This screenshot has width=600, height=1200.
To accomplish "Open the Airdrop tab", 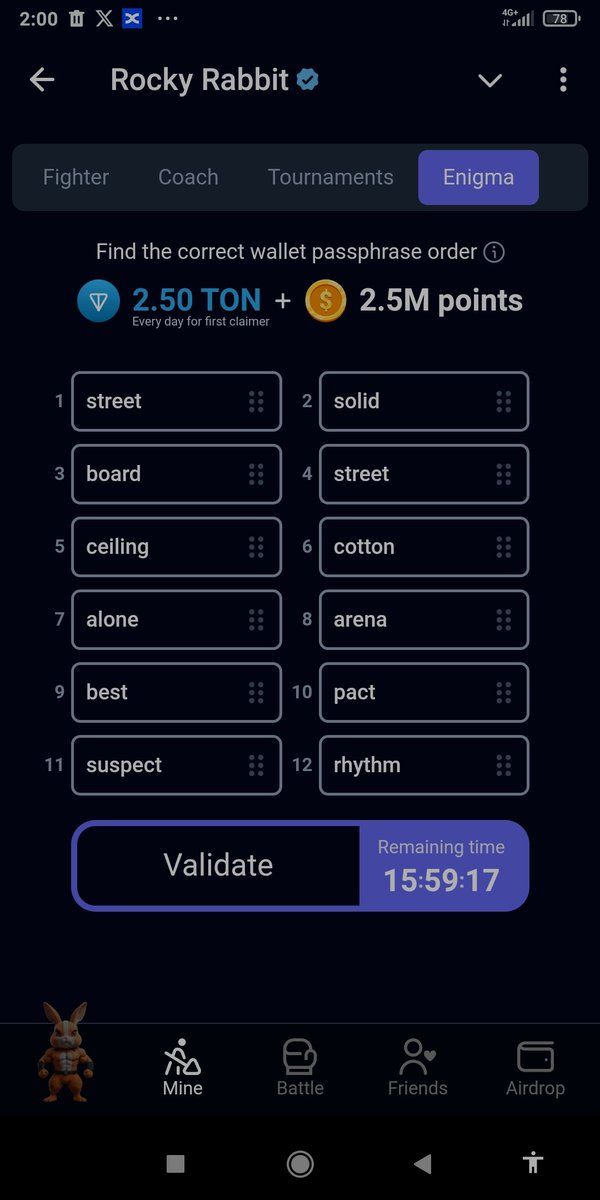I will tap(535, 1068).
